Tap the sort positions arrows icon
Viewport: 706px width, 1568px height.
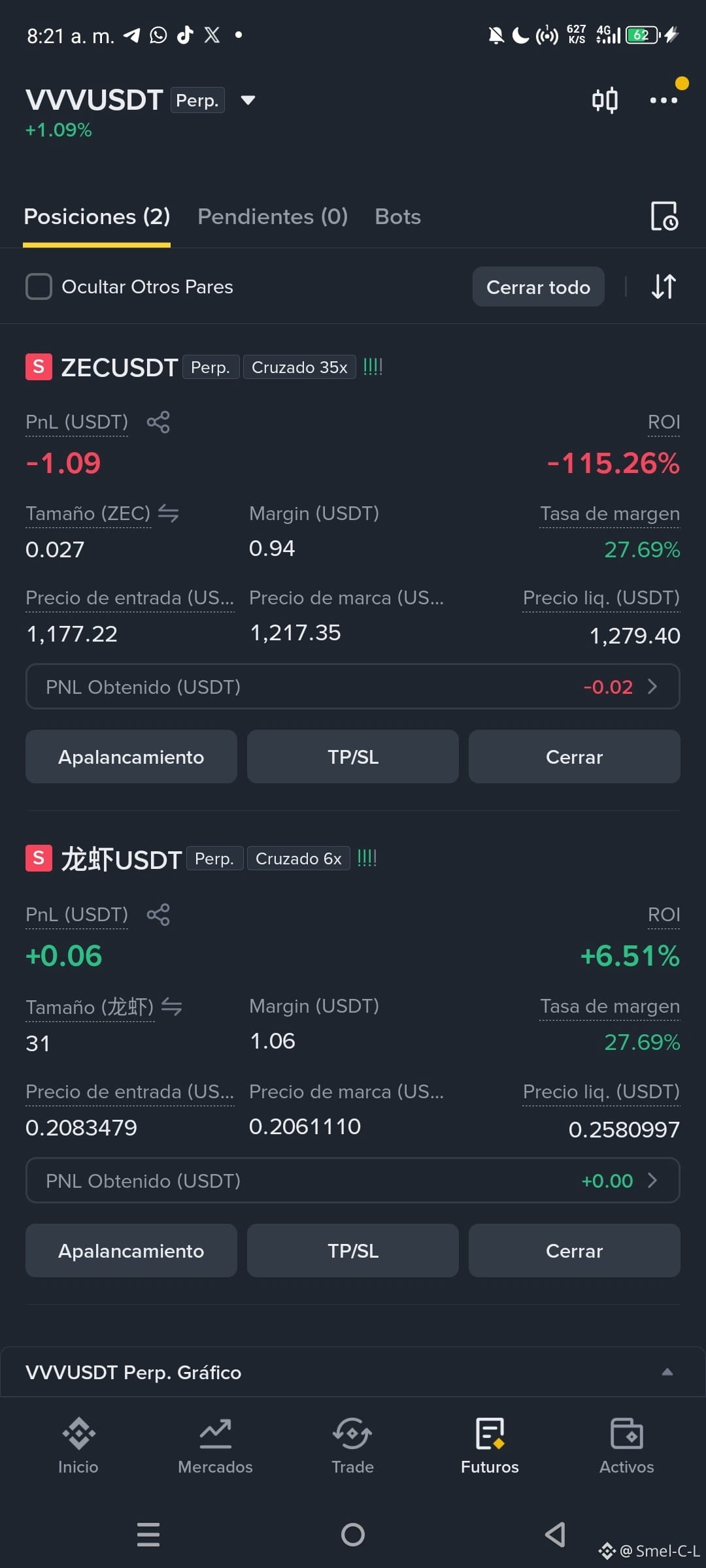[664, 287]
